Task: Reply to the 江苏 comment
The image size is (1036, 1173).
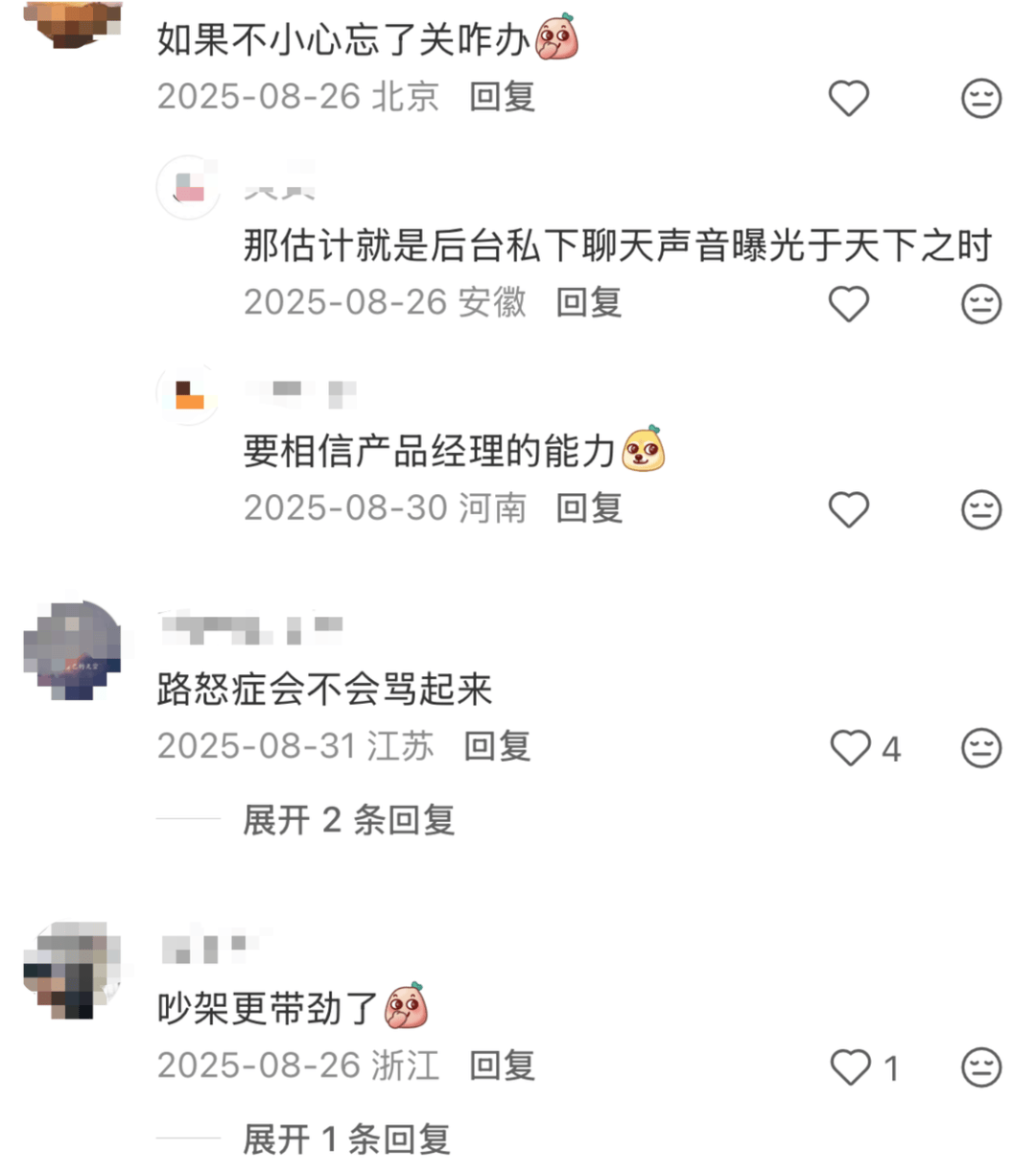Action: click(x=497, y=746)
